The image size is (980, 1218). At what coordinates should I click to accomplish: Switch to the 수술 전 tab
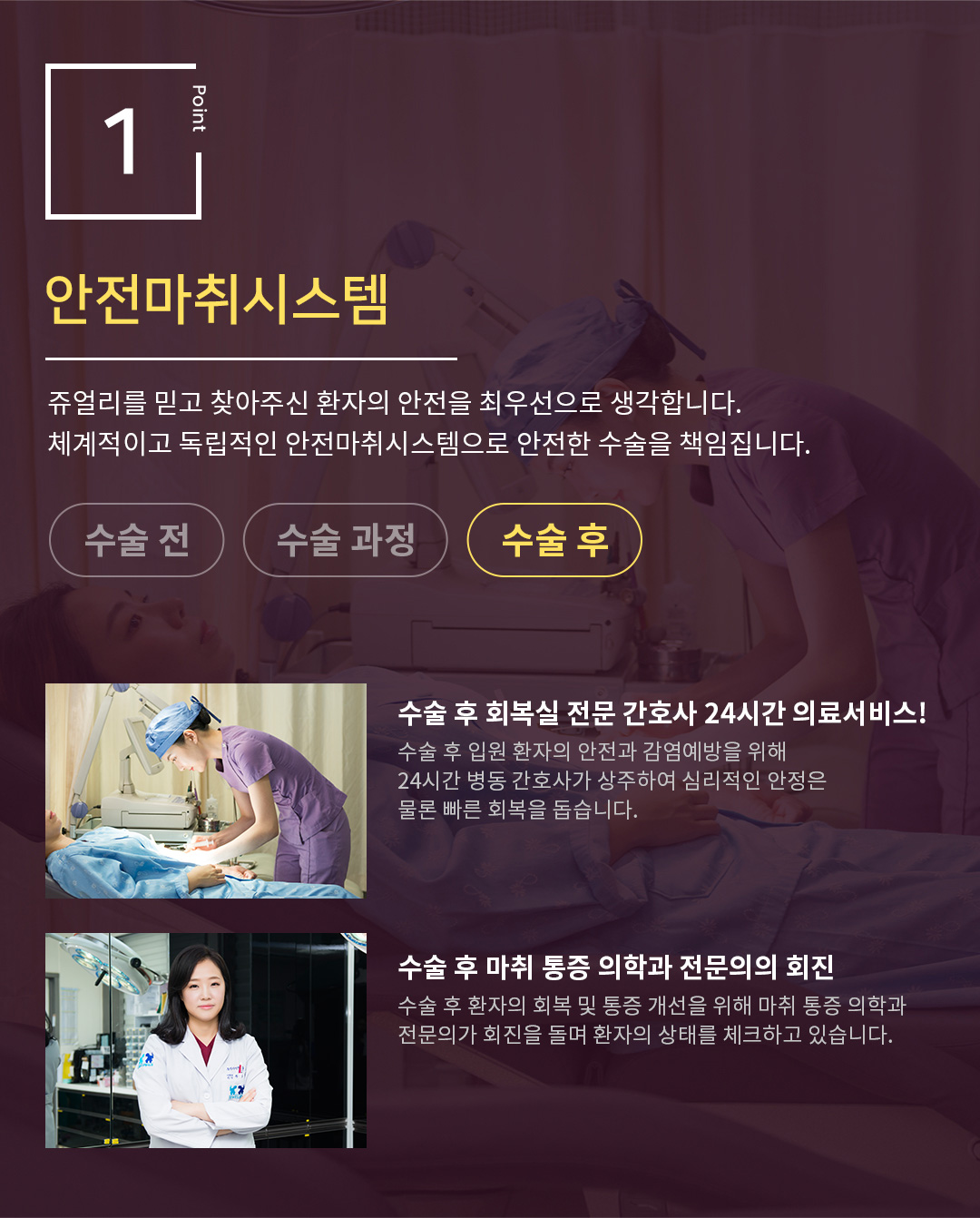pos(136,540)
